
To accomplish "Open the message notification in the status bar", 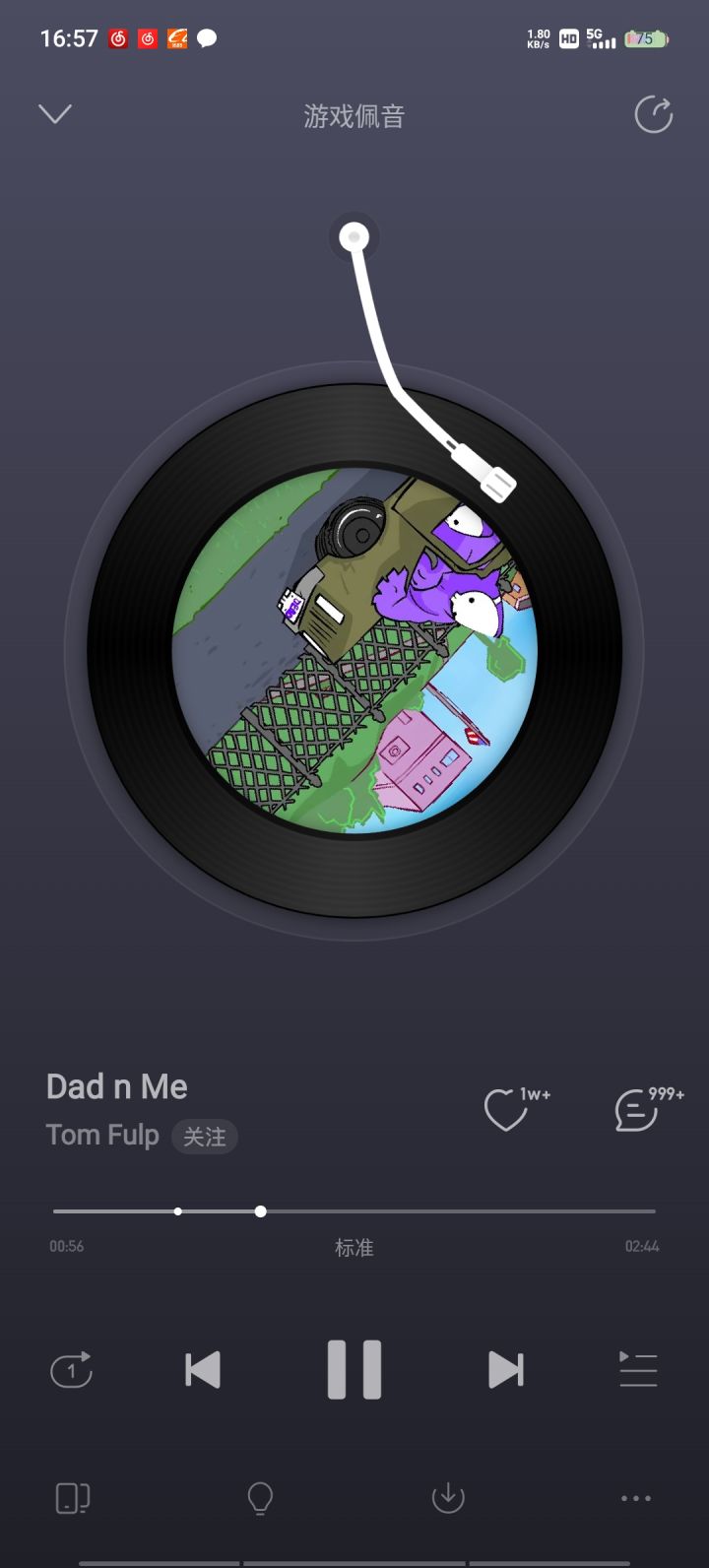I will tap(208, 39).
